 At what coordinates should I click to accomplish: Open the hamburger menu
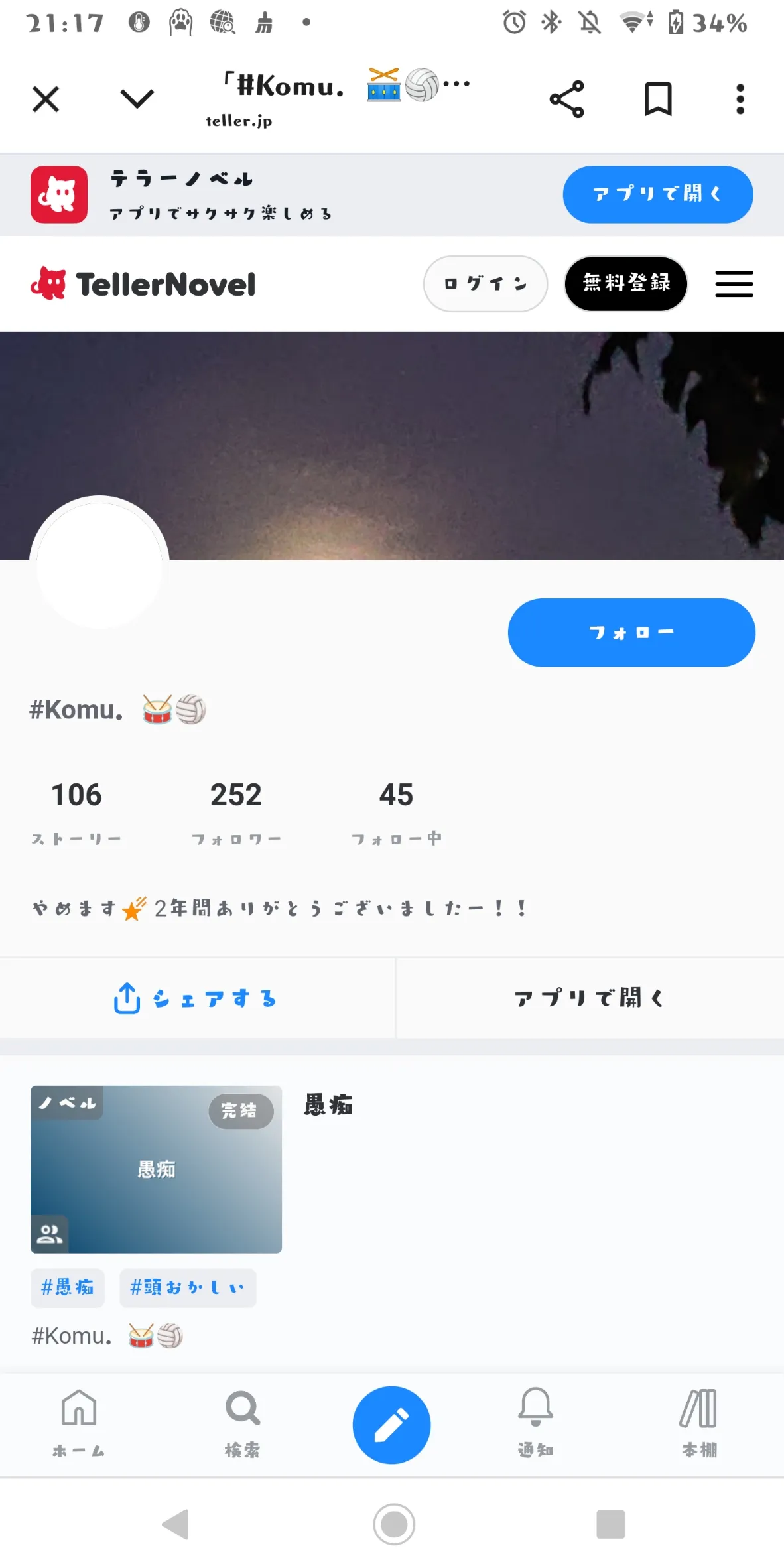pos(734,284)
